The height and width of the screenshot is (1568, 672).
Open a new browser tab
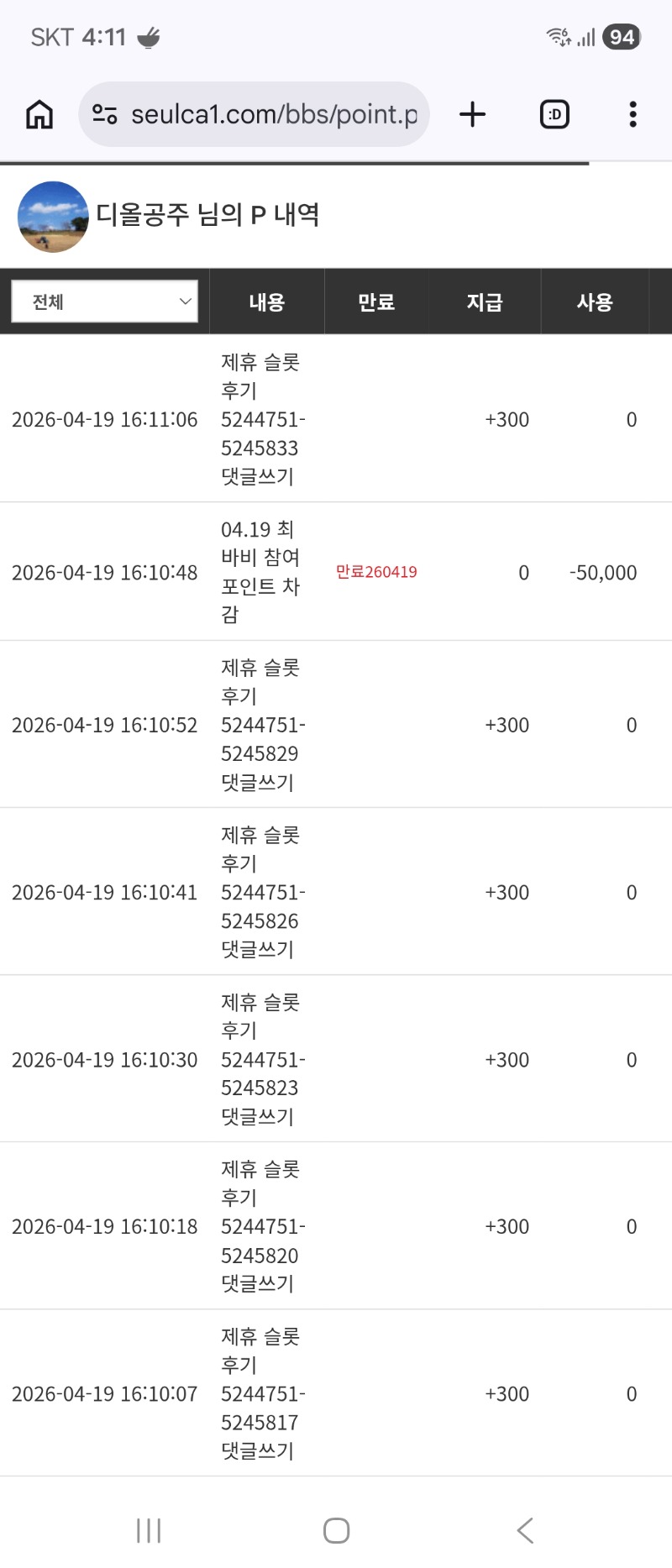(473, 114)
